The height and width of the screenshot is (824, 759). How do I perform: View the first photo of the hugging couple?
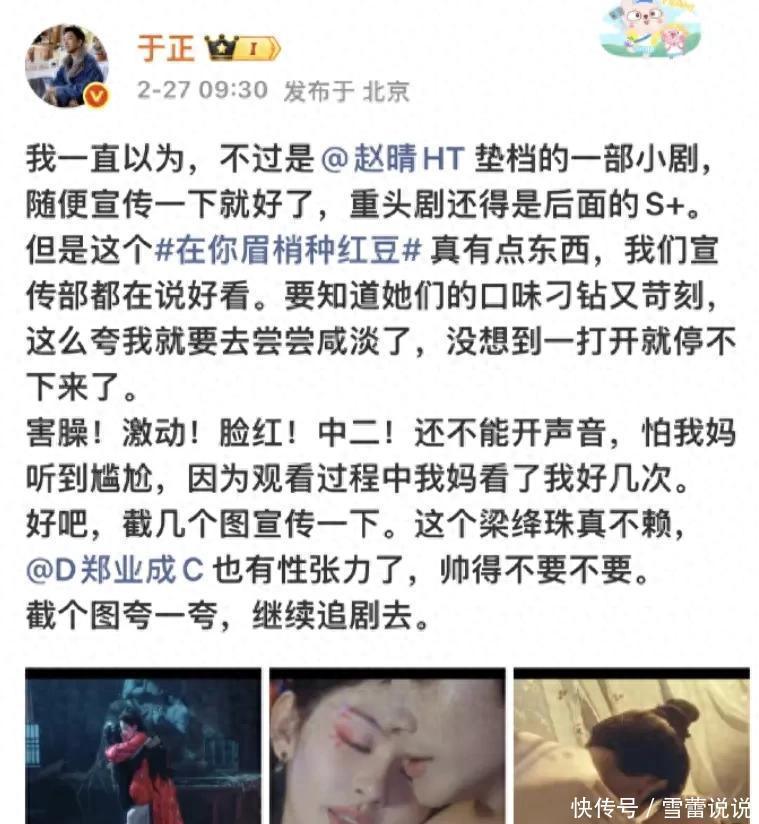[x=142, y=745]
